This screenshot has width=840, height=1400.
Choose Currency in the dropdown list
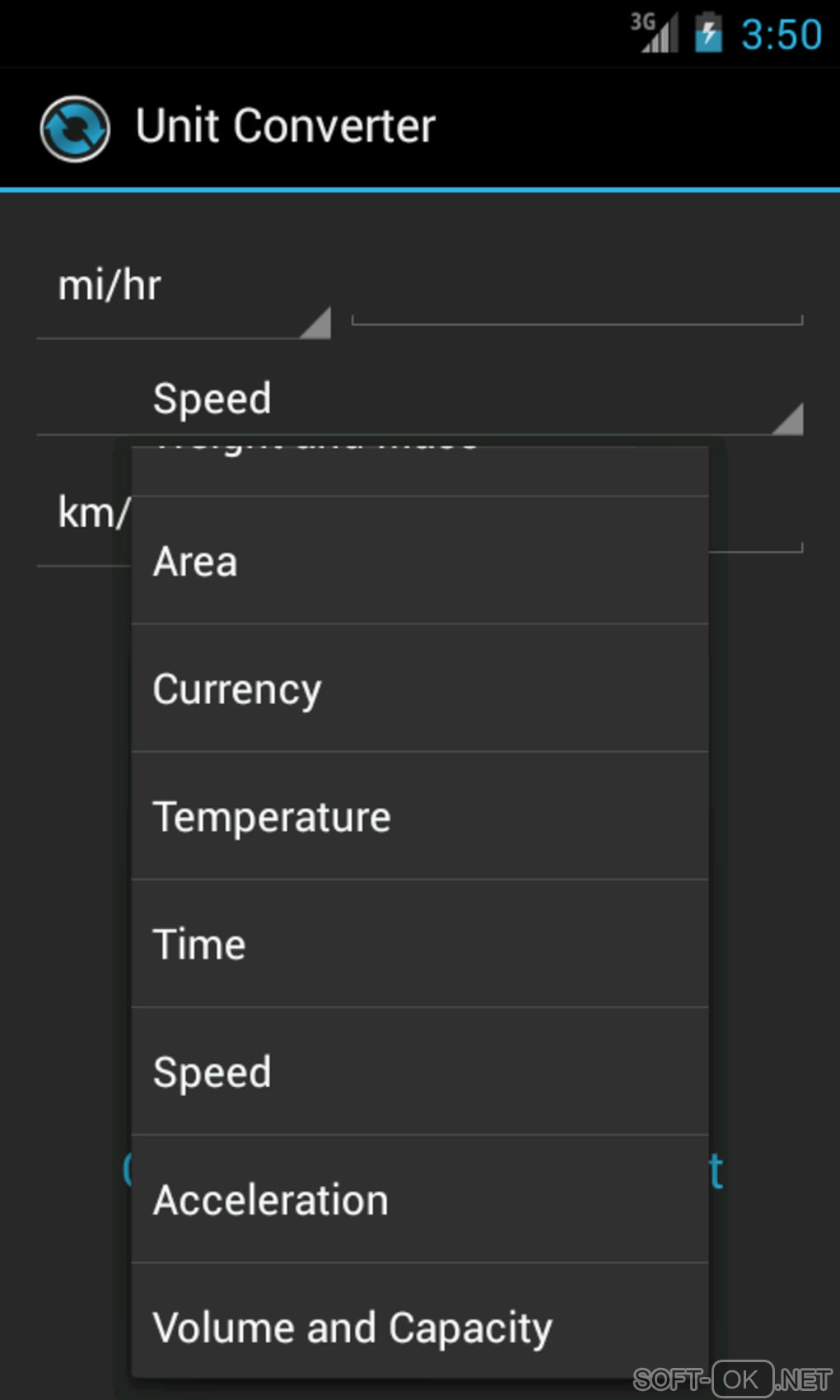click(x=418, y=688)
